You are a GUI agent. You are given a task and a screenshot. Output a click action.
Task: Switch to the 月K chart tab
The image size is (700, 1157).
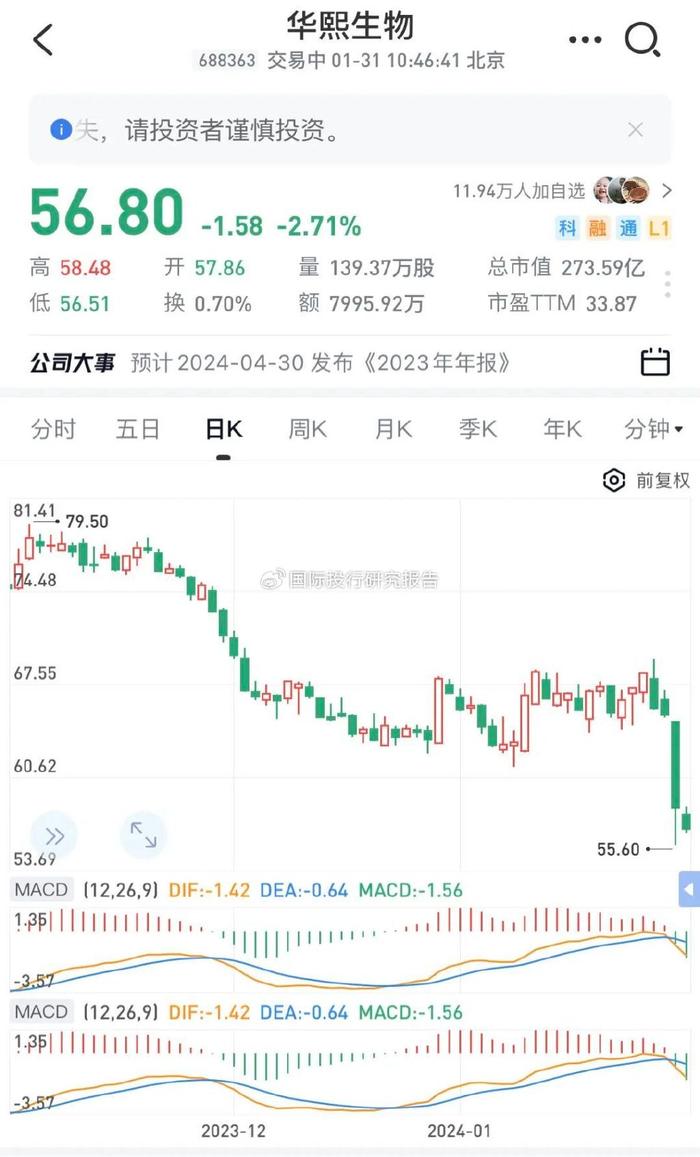393,430
